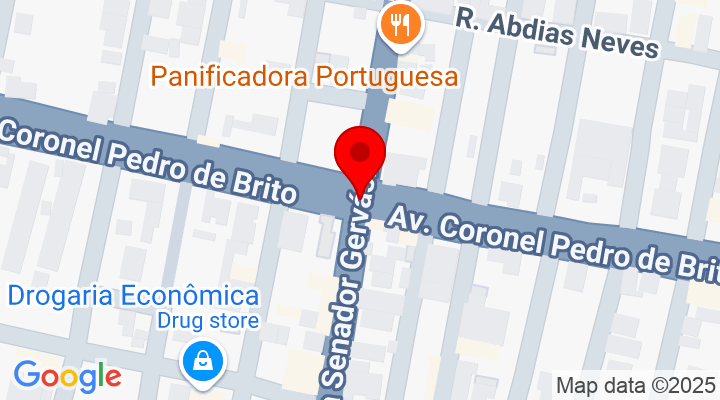720x400 pixels.
Task: Tap the Google logo
Action: click(67, 376)
